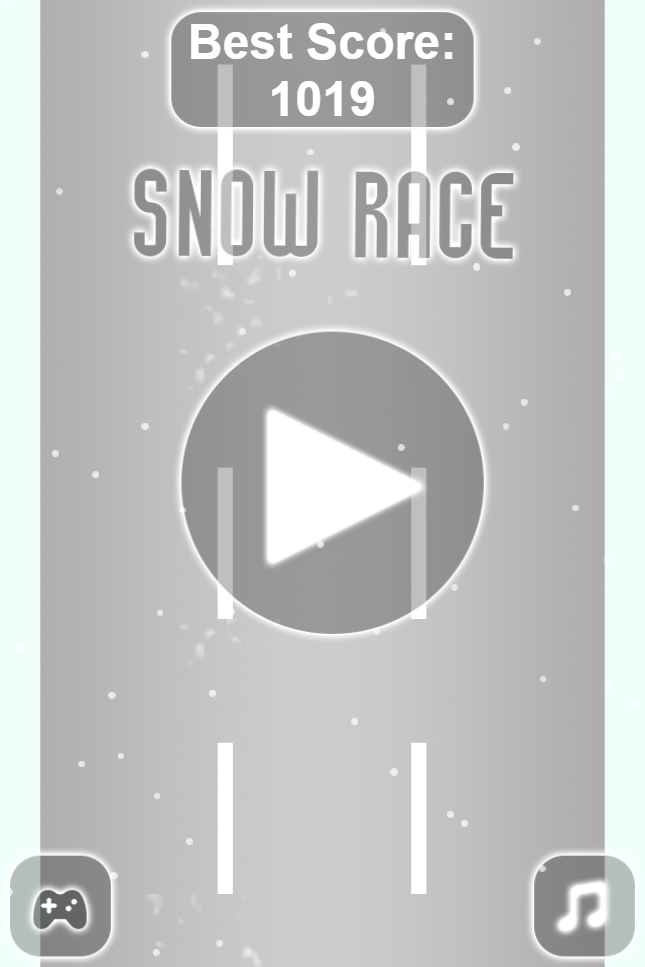
Task: Toggle the music note sound button
Action: (584, 906)
